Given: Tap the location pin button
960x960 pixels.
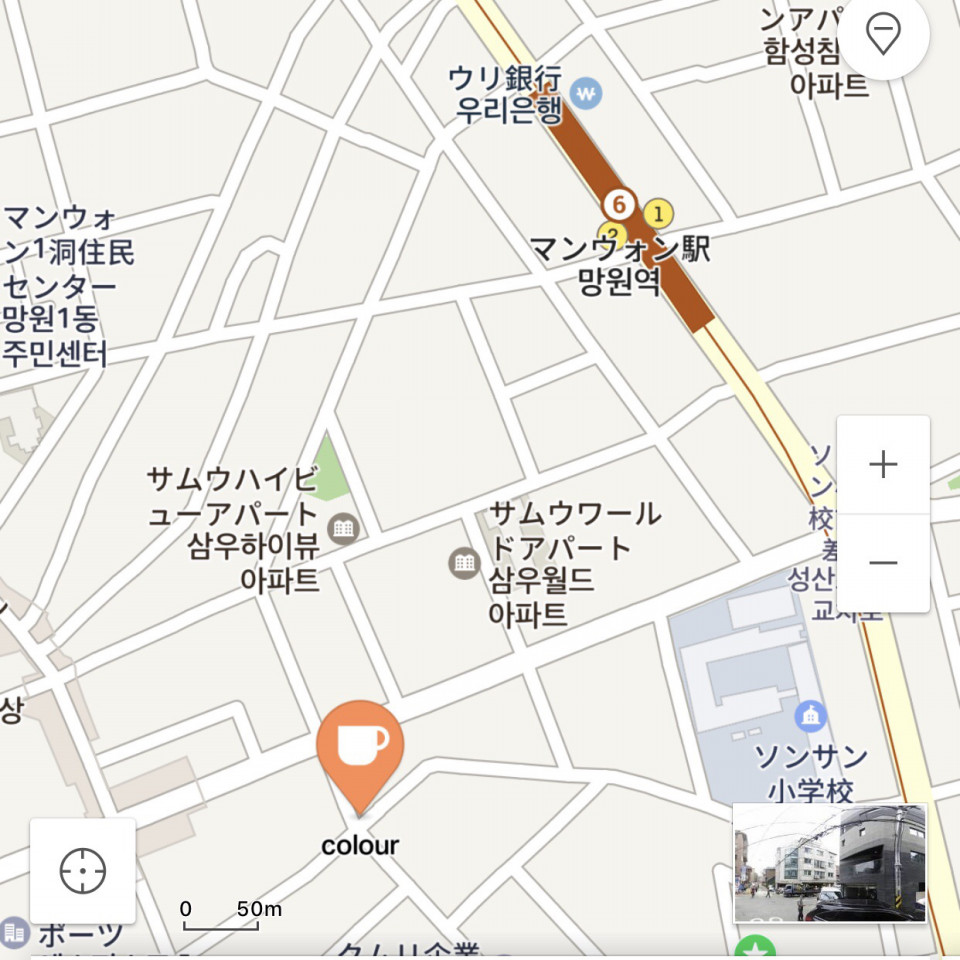Looking at the screenshot, I should (x=883, y=35).
